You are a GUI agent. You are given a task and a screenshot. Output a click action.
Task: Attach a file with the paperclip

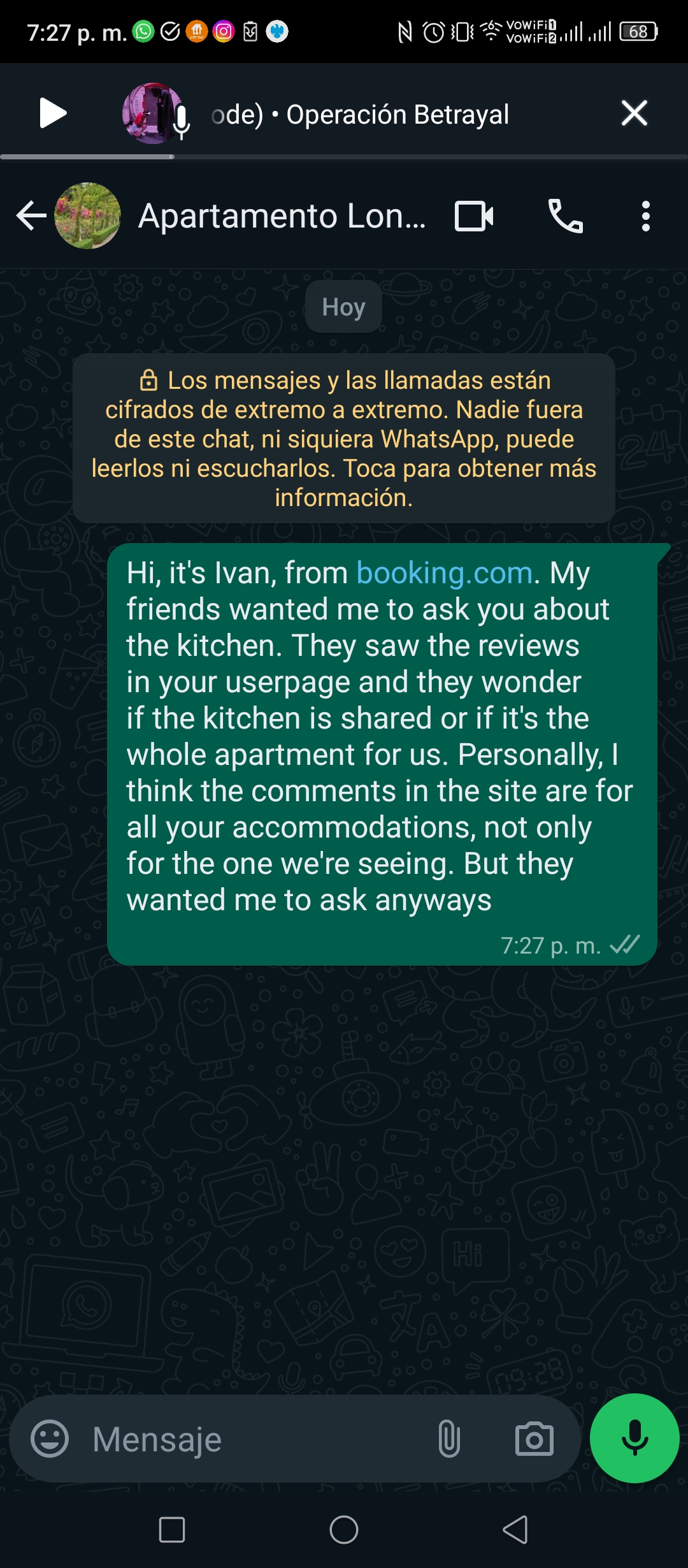pos(449,1439)
